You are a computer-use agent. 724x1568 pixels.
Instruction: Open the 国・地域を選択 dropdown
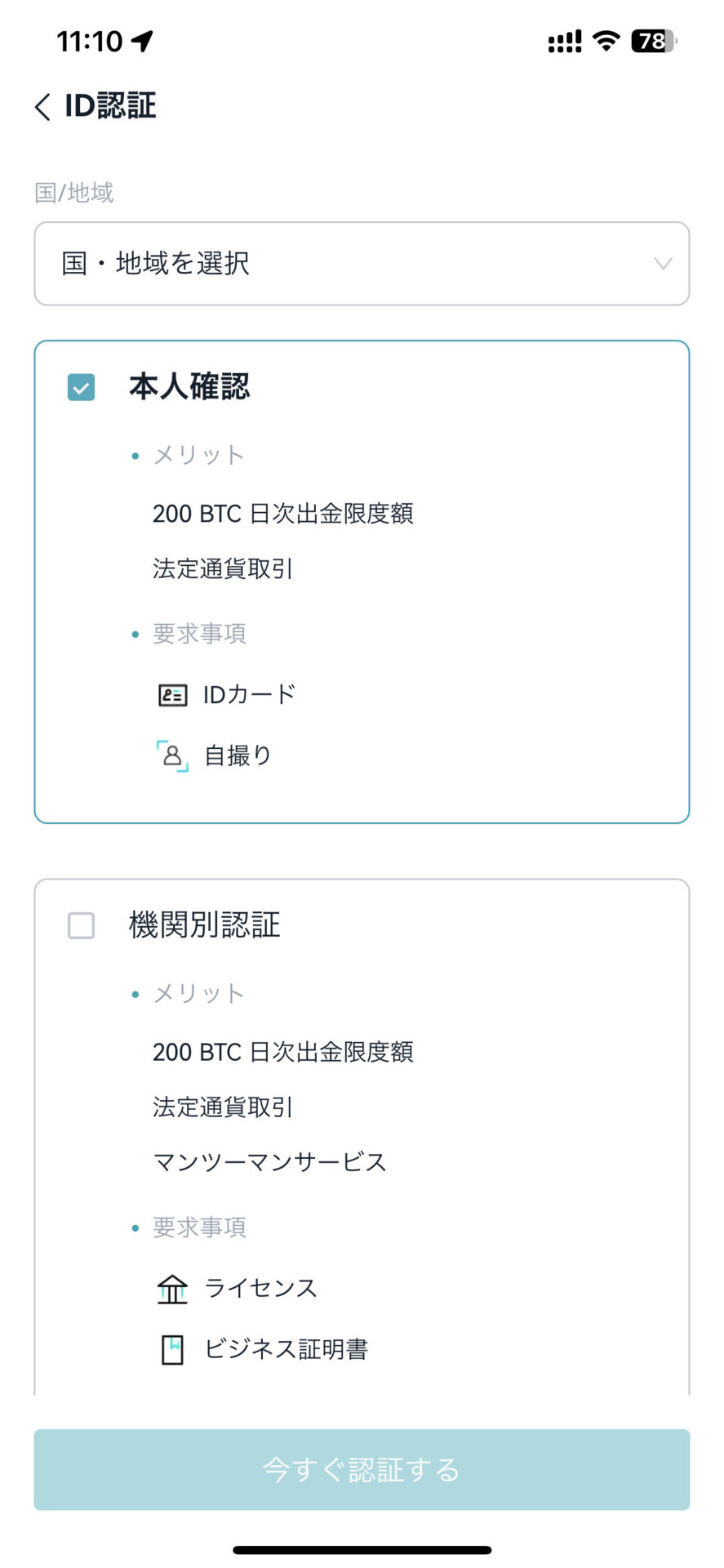[x=362, y=264]
